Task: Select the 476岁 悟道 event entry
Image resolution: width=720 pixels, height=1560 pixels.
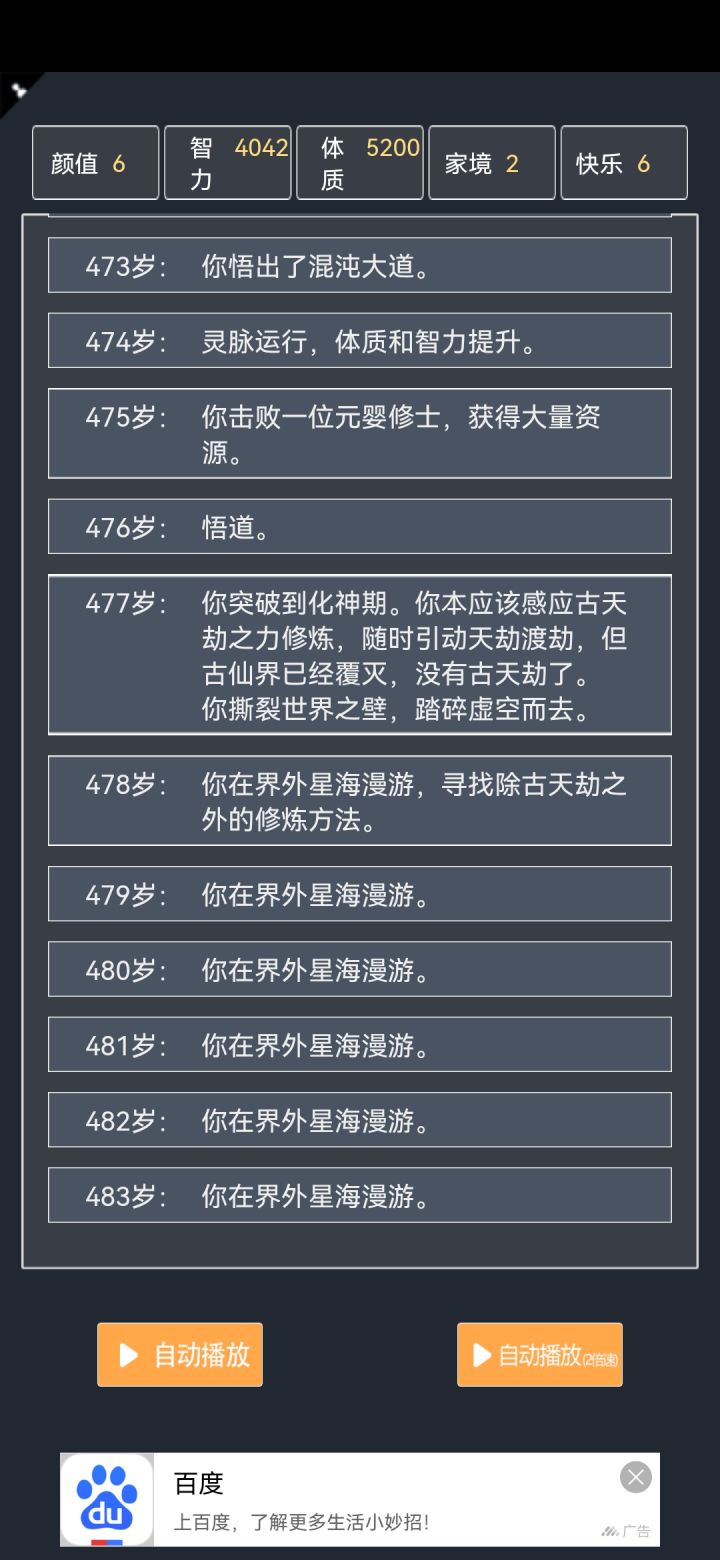Action: pos(360,526)
